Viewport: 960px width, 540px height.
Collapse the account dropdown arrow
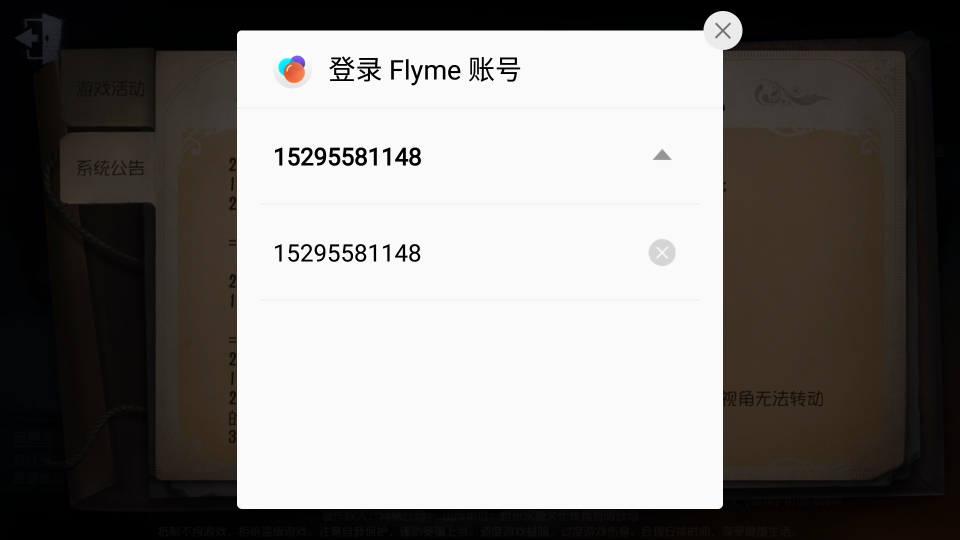tap(662, 156)
